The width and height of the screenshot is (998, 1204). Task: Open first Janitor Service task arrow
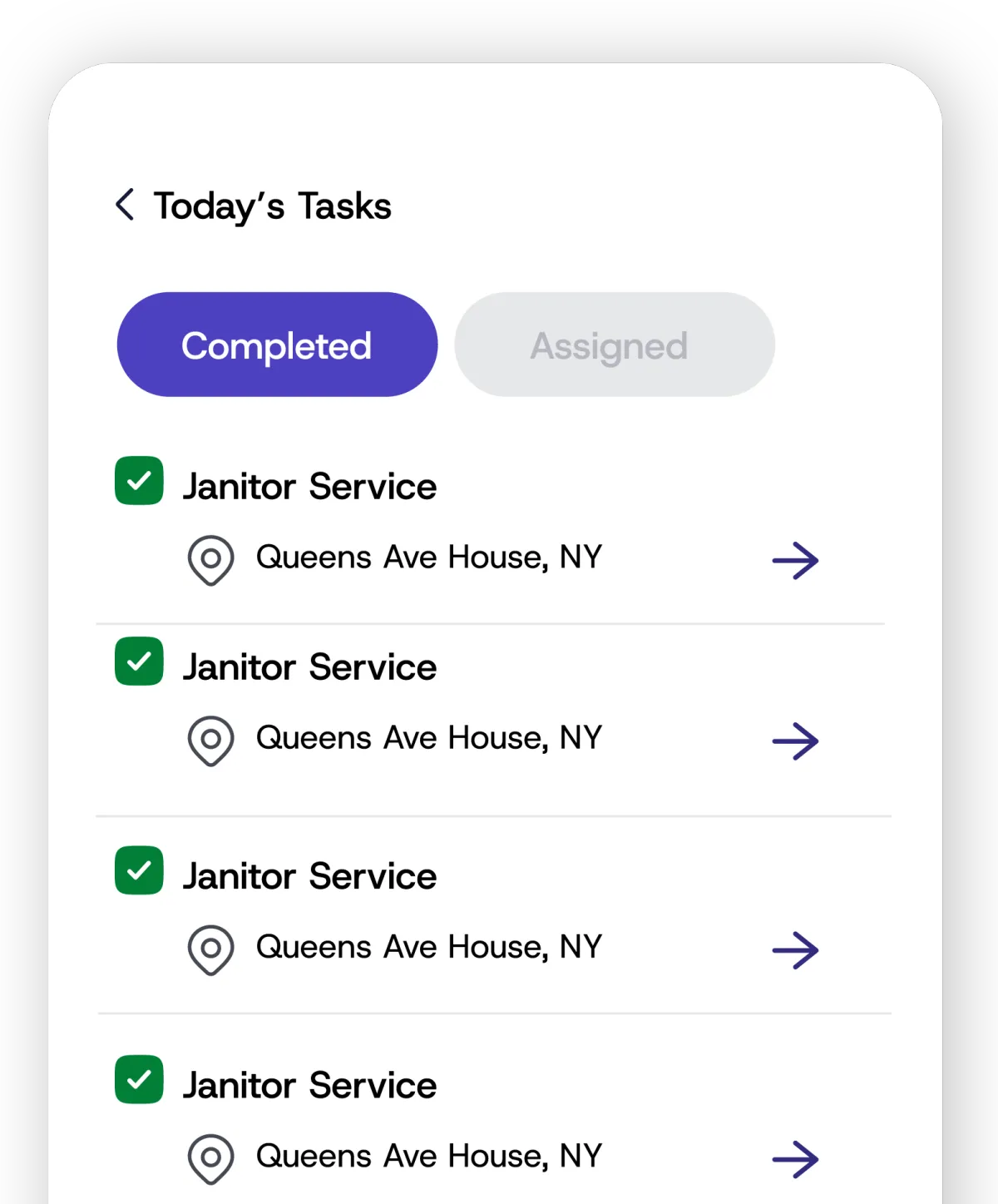(795, 560)
